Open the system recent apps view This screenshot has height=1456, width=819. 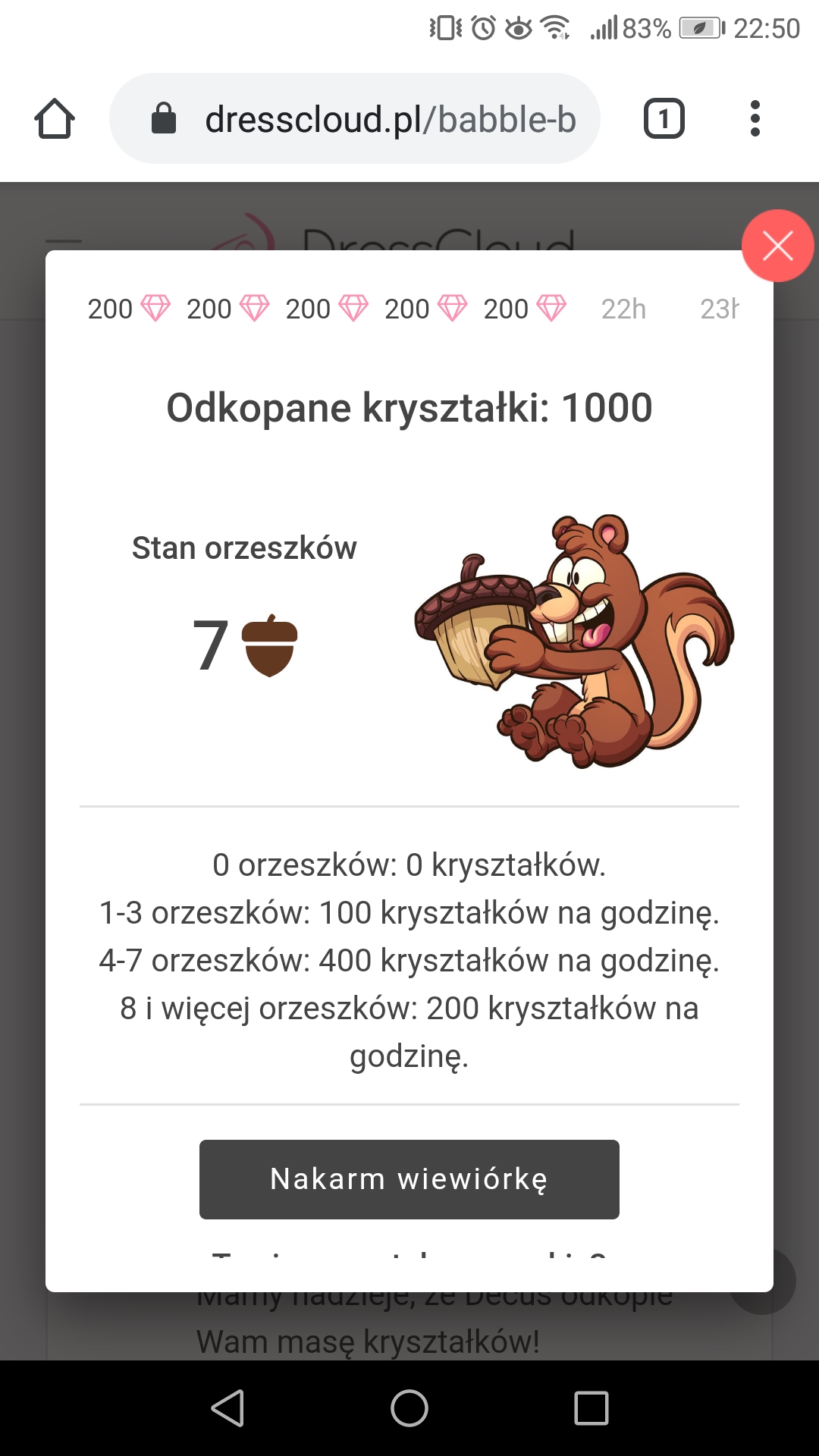[591, 1408]
